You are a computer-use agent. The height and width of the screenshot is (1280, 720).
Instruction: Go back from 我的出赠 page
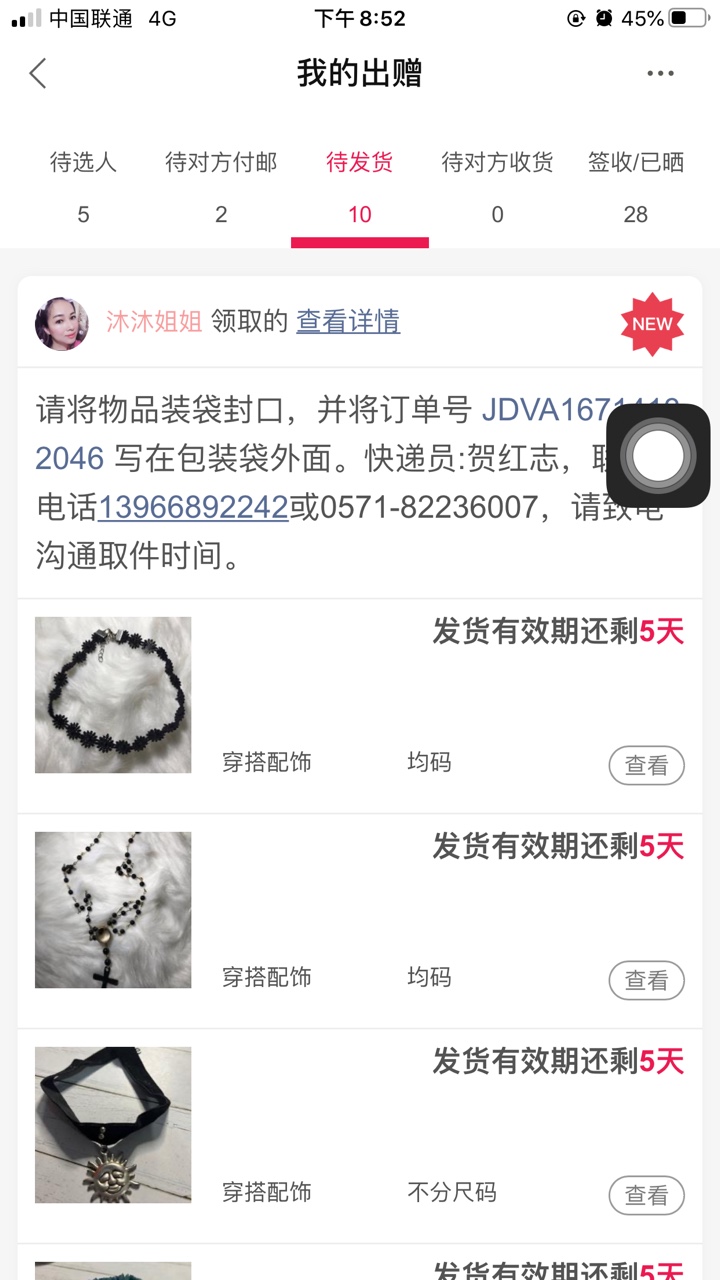click(38, 73)
